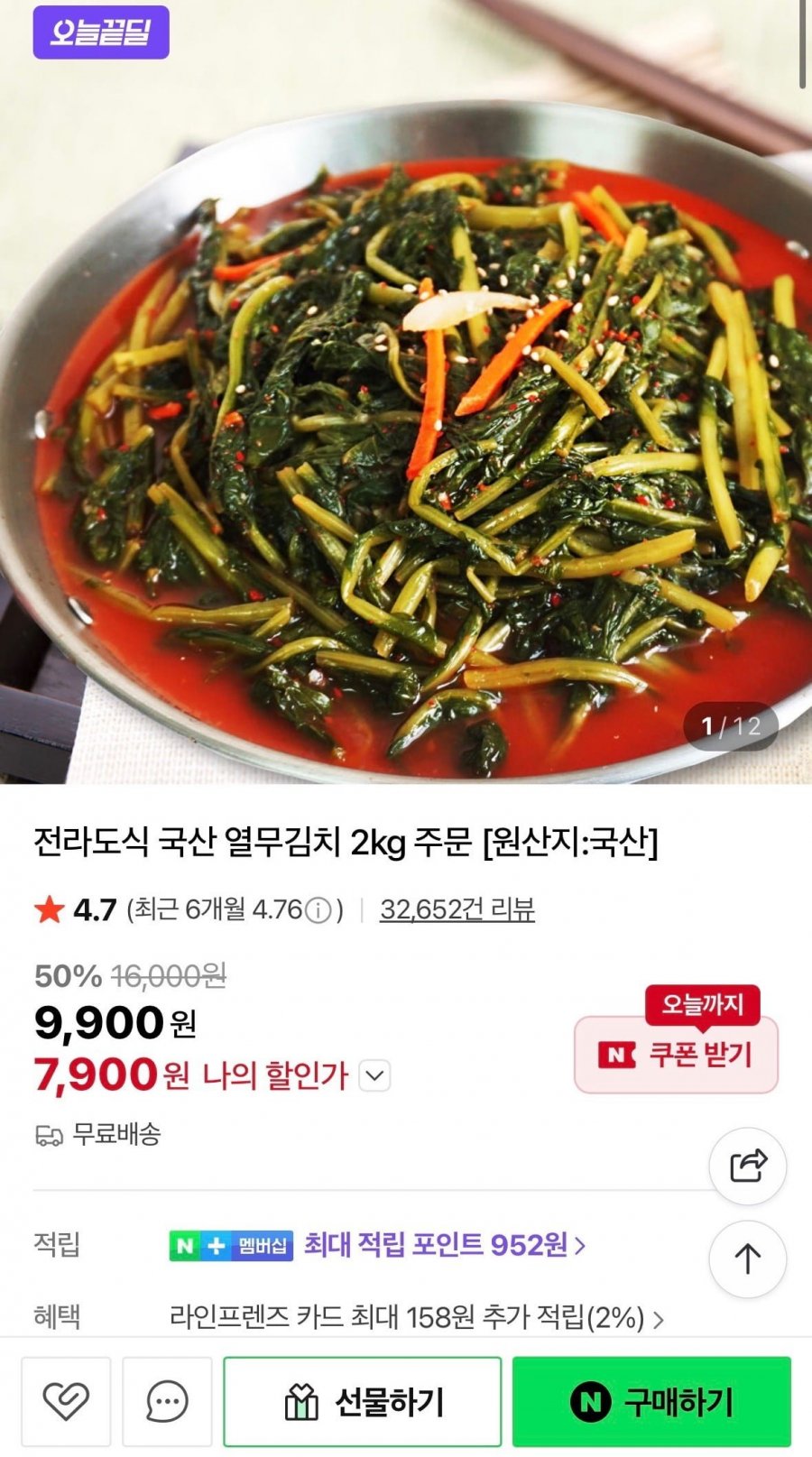812x1457 pixels.
Task: Expand the 나의 할인가 discount details
Action: [x=375, y=1075]
